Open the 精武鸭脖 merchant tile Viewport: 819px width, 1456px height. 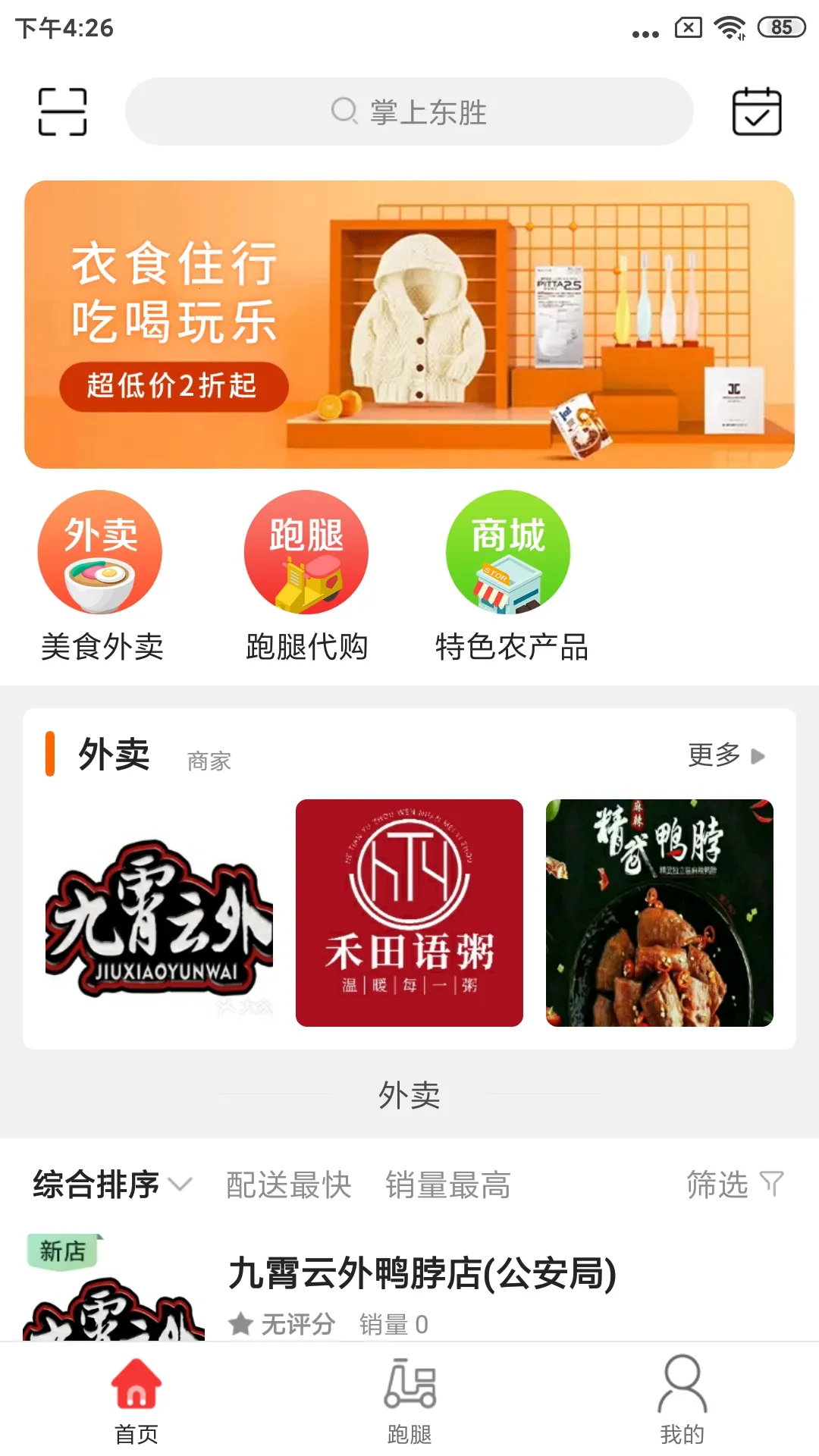(660, 913)
